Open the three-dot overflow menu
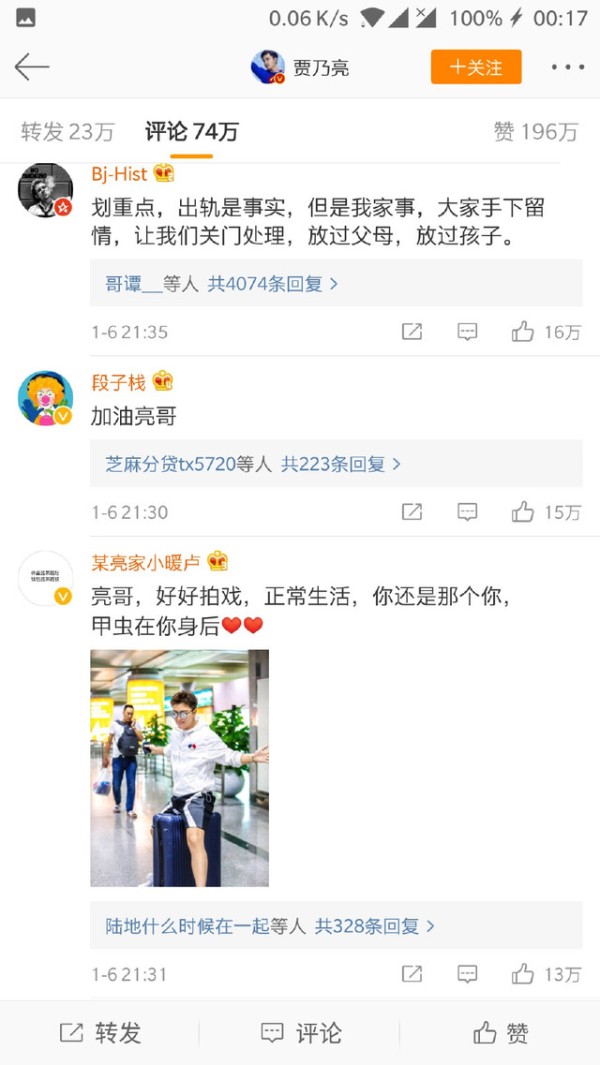This screenshot has height=1065, width=600. [x=567, y=67]
